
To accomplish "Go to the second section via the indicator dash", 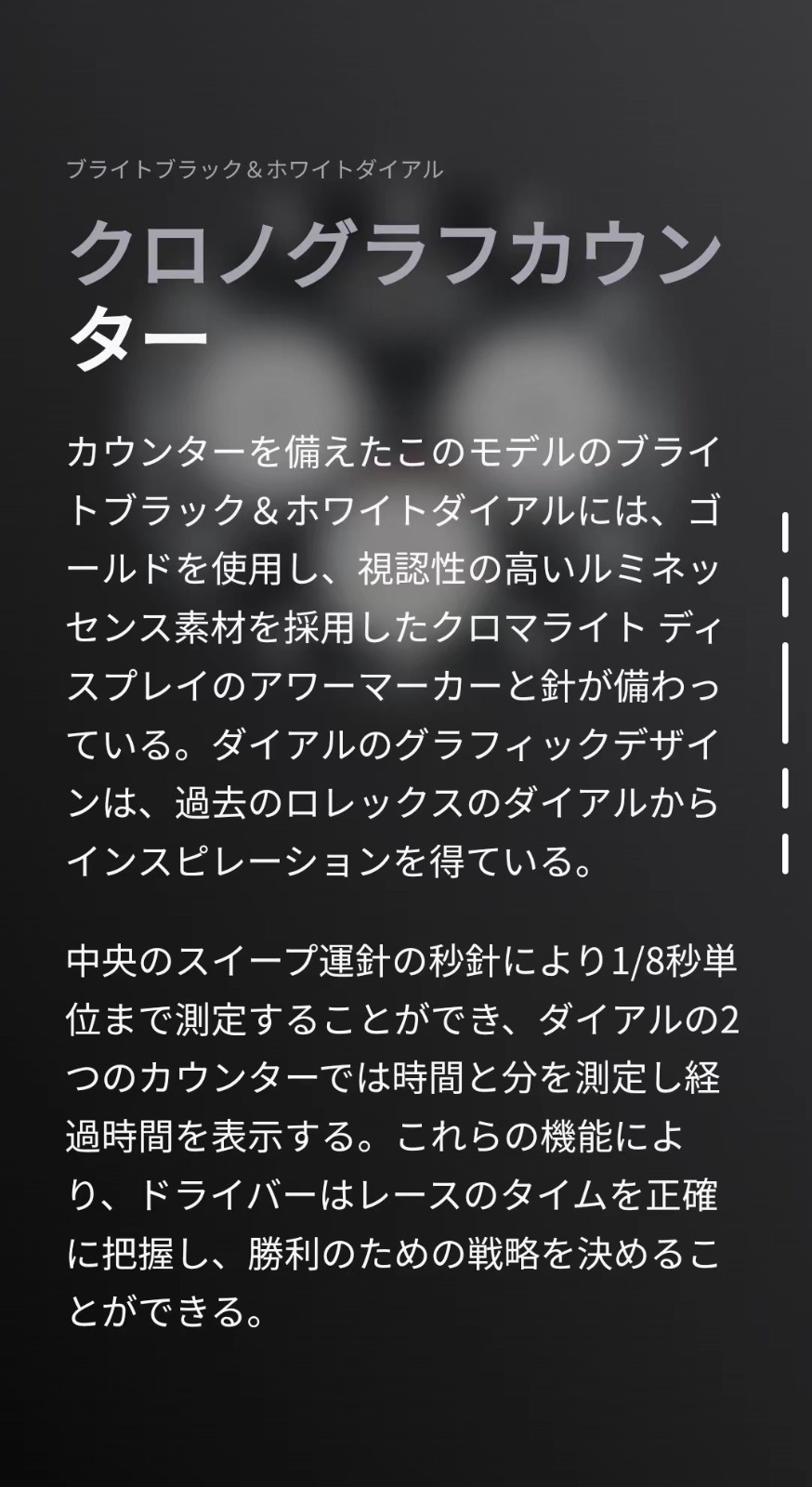I will point(786,598).
